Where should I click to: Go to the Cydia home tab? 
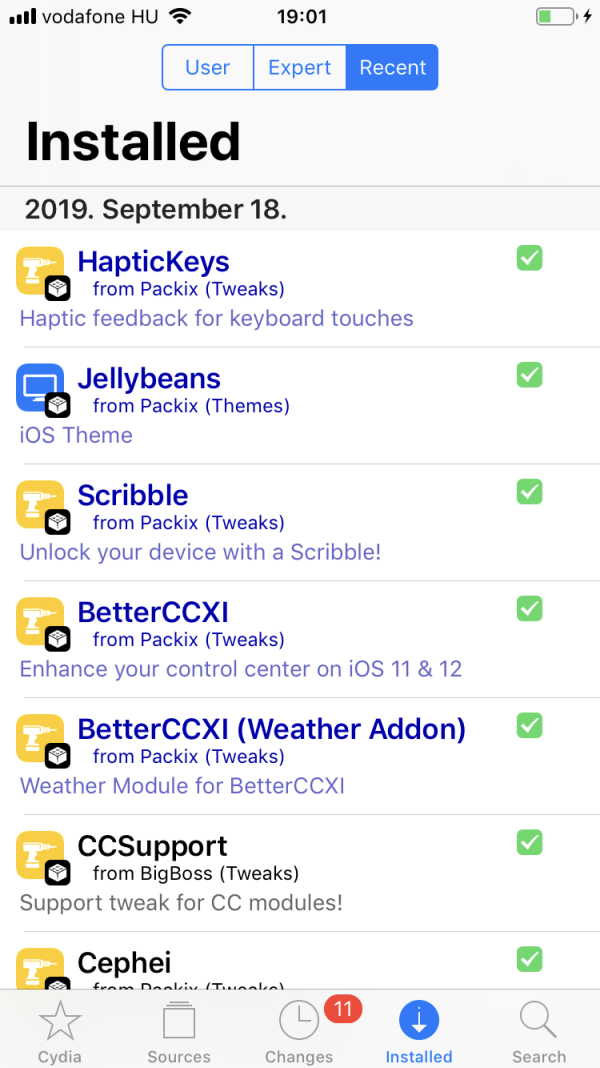pos(60,1032)
